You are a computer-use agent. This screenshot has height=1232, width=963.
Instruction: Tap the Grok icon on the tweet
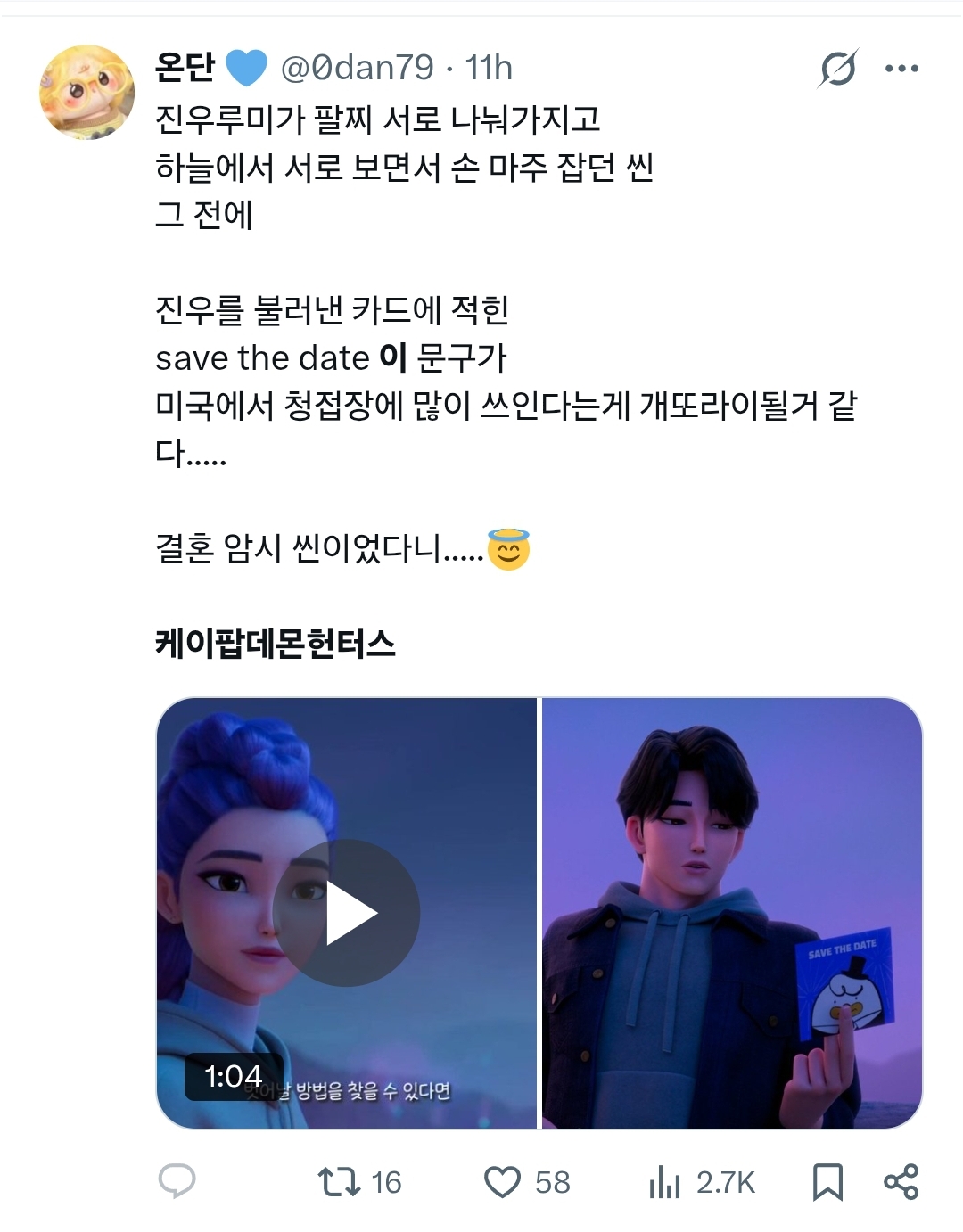click(837, 69)
